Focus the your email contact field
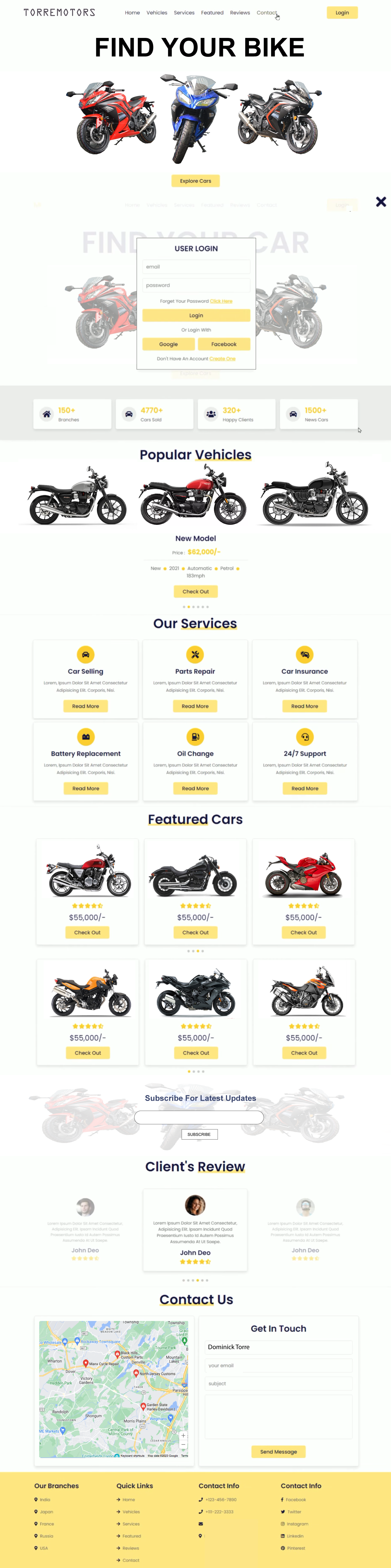This screenshot has height=1568, width=391. (x=278, y=1365)
